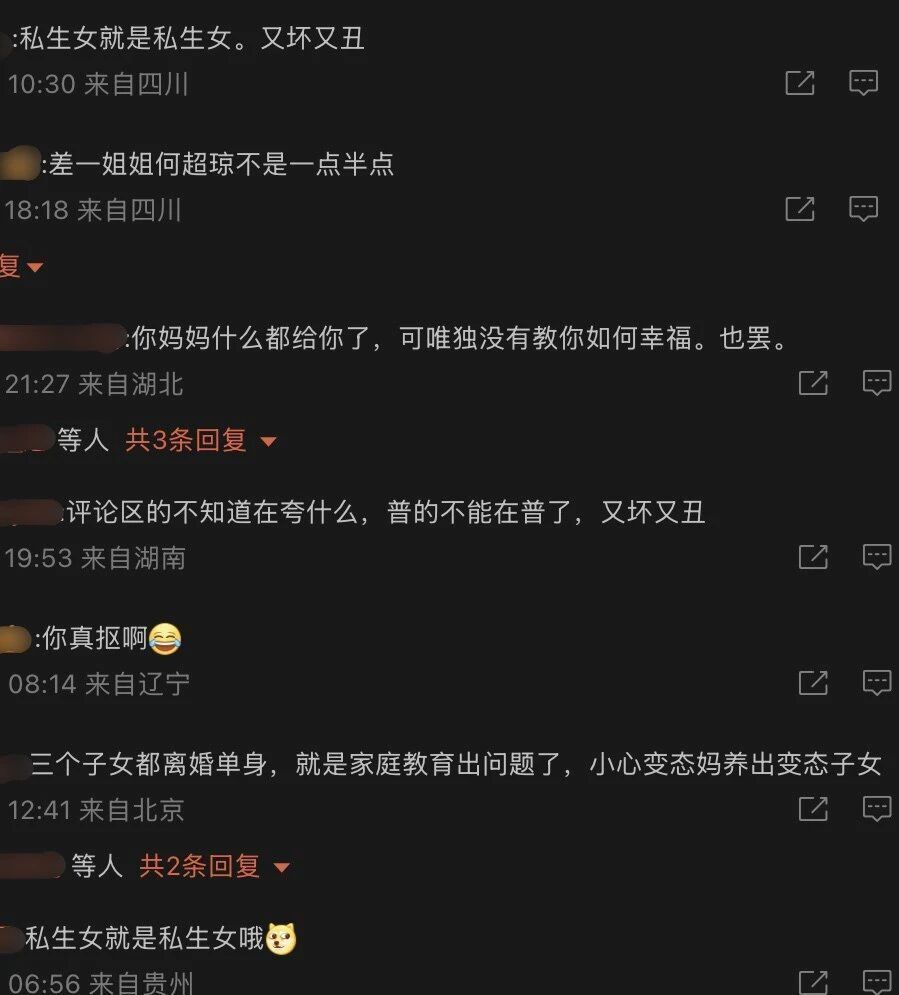Repost the 18:18 comment from 四川

coord(799,209)
